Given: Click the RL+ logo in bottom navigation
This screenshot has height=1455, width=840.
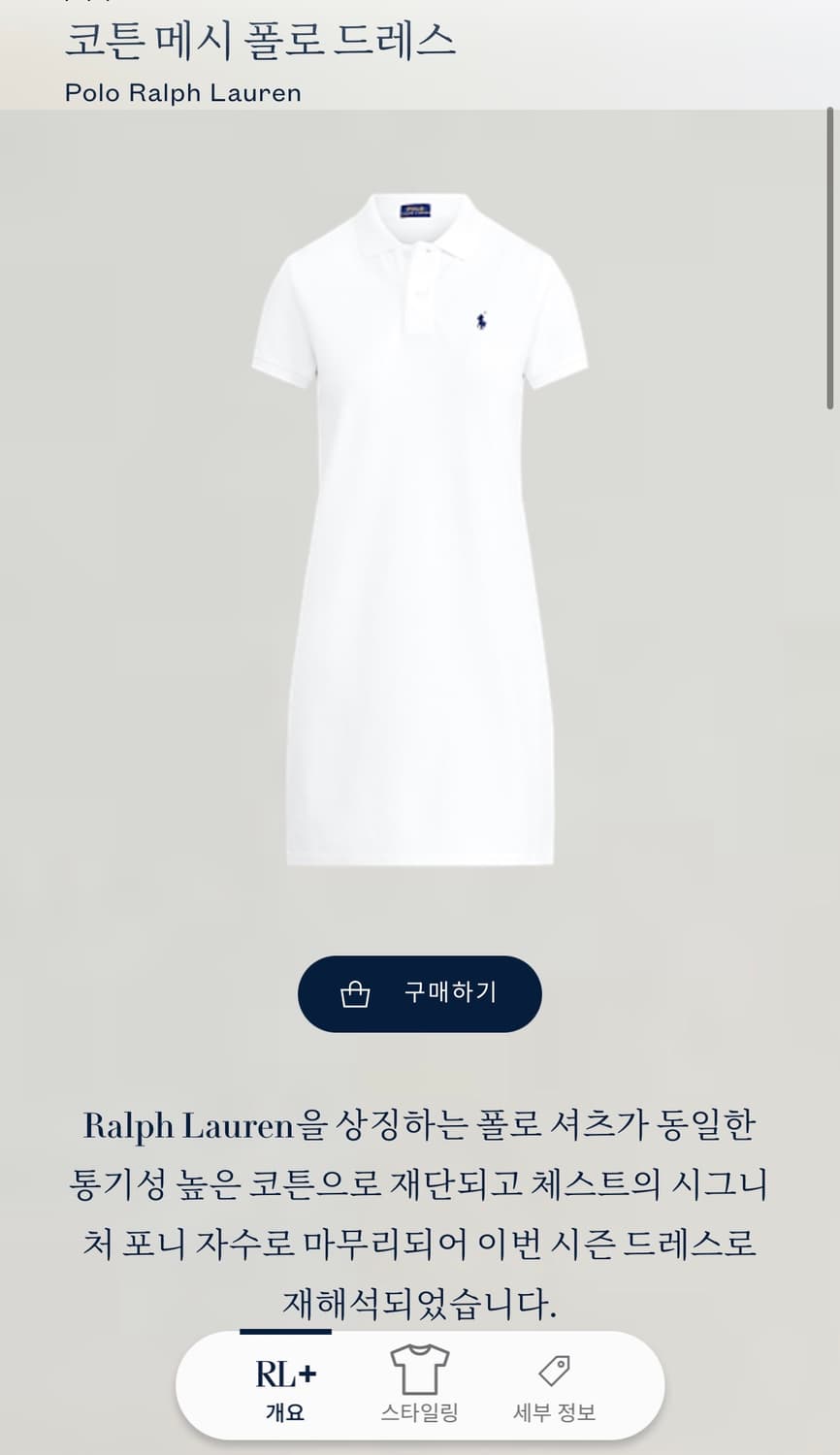Looking at the screenshot, I should (284, 1372).
